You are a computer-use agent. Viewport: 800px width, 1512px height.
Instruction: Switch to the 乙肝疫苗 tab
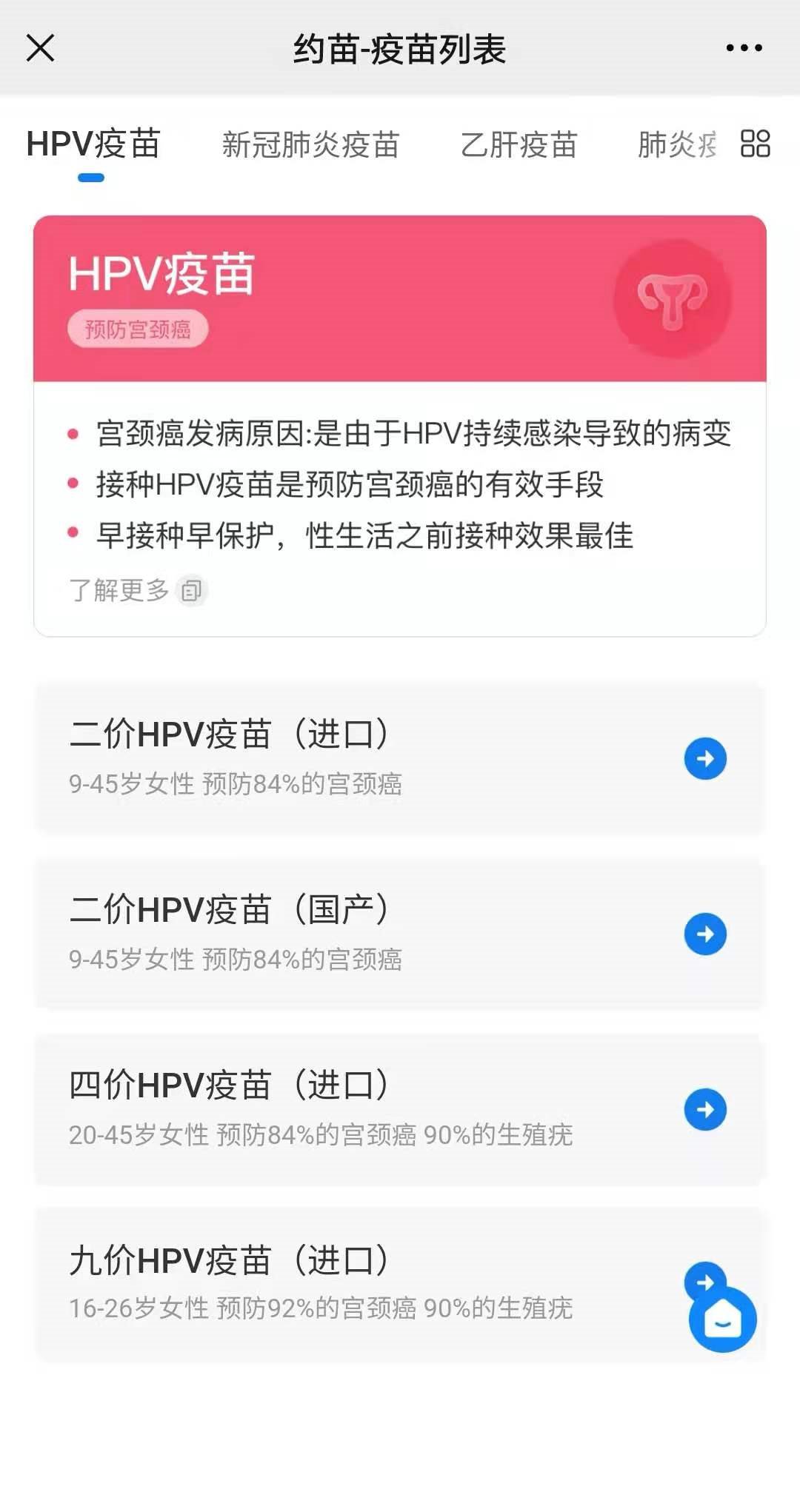click(519, 144)
